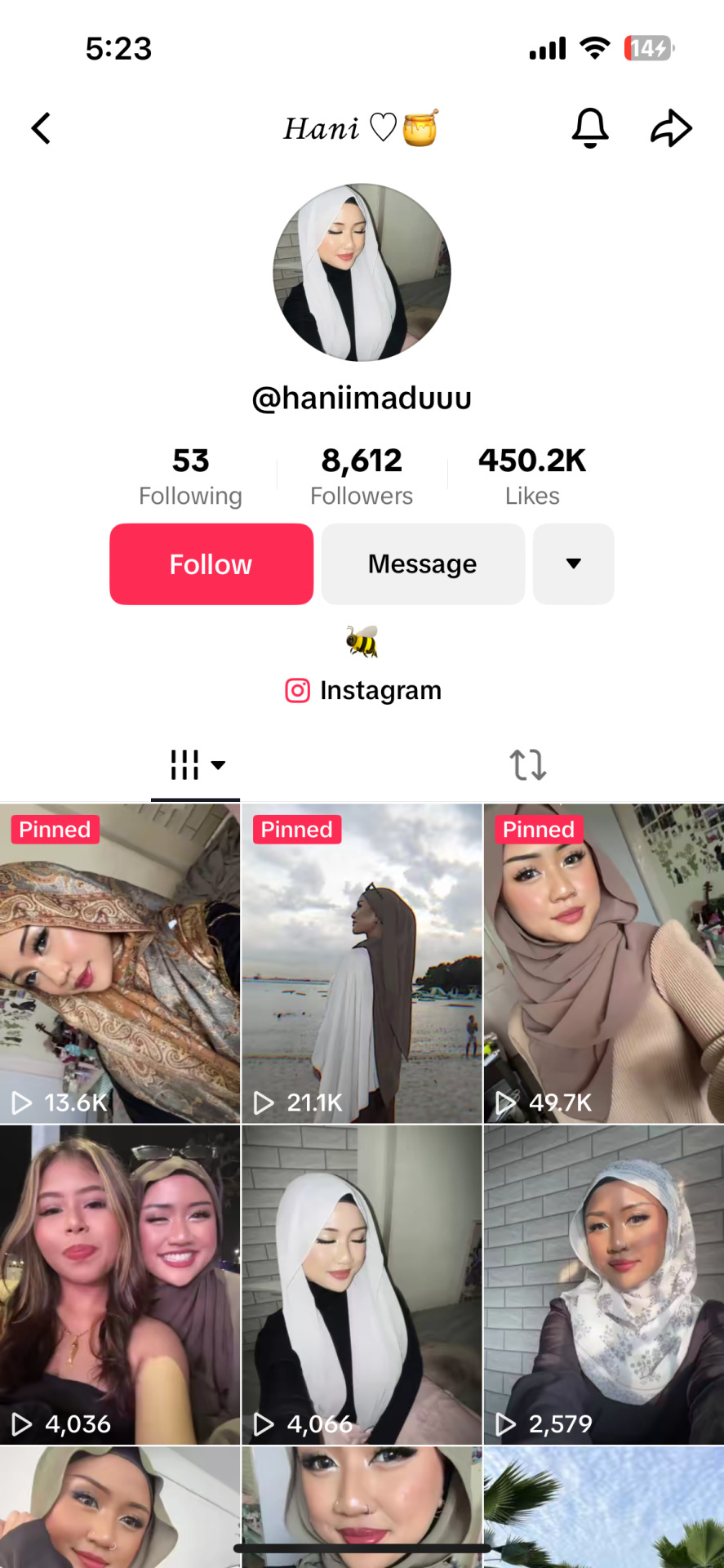Image resolution: width=724 pixels, height=1568 pixels.
Task: Share this profile
Action: [x=671, y=128]
